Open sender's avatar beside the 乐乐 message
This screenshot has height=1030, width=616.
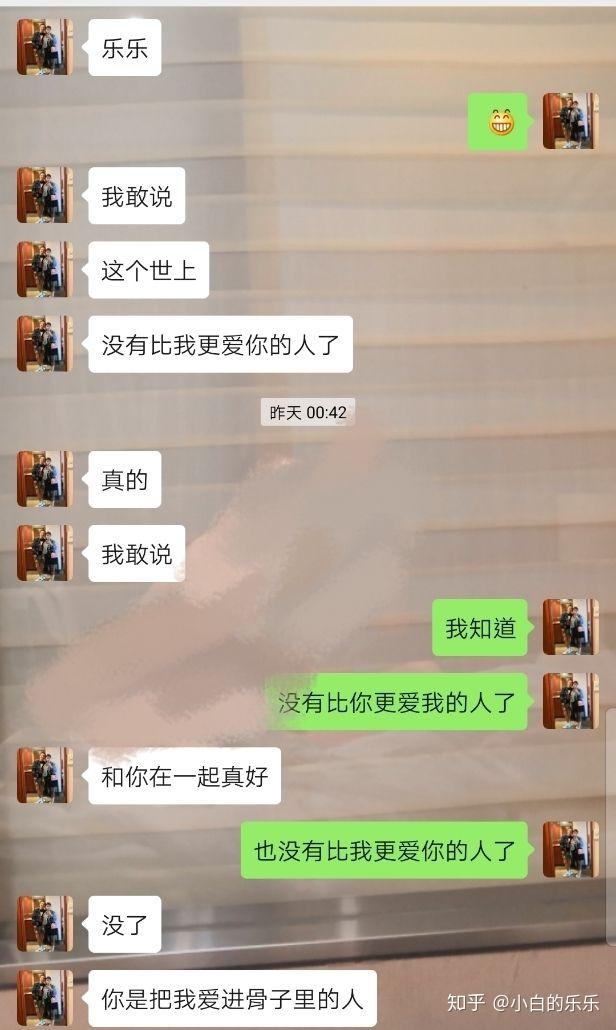(x=45, y=47)
